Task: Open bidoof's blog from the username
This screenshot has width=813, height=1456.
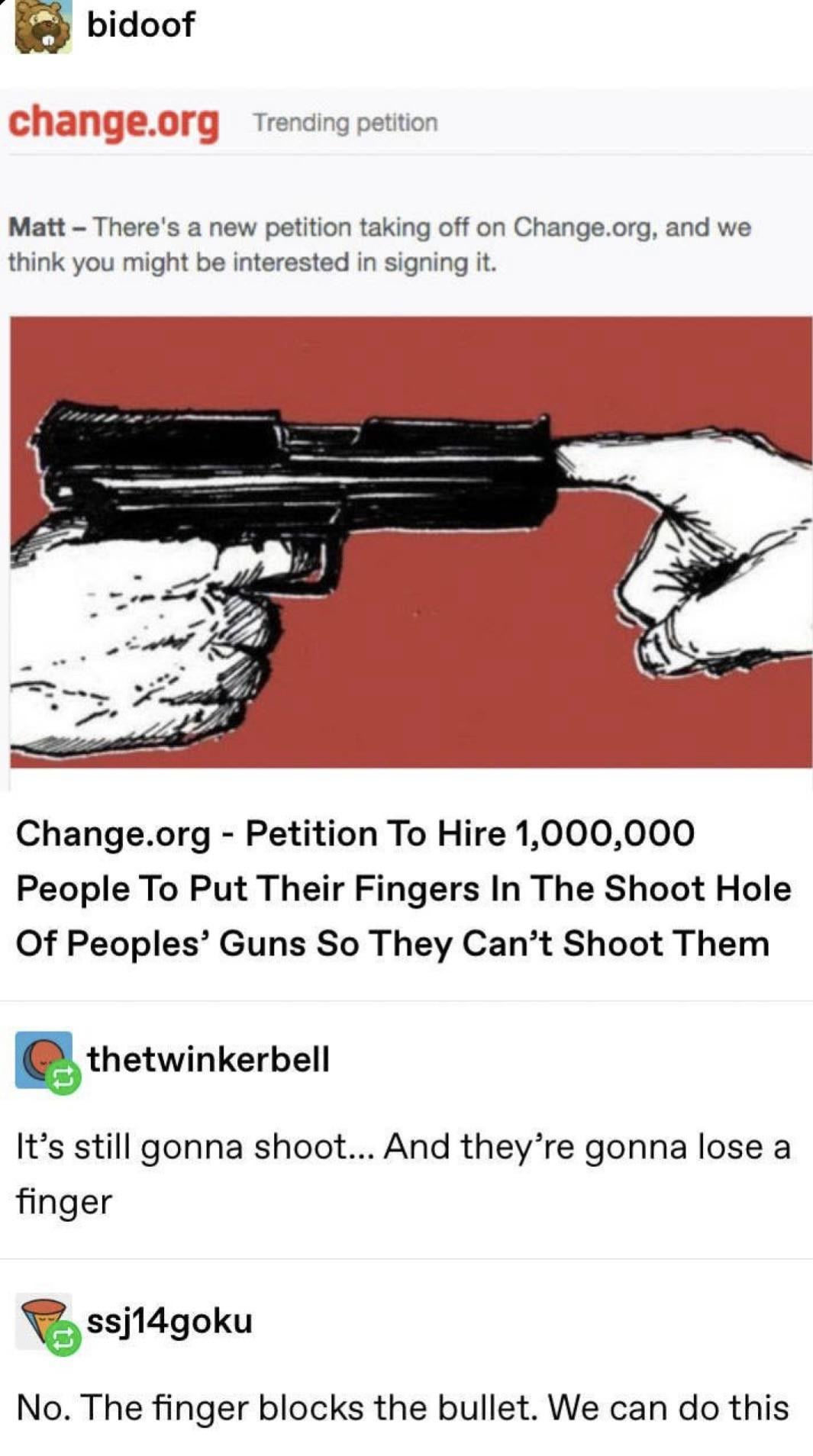Action: click(140, 24)
